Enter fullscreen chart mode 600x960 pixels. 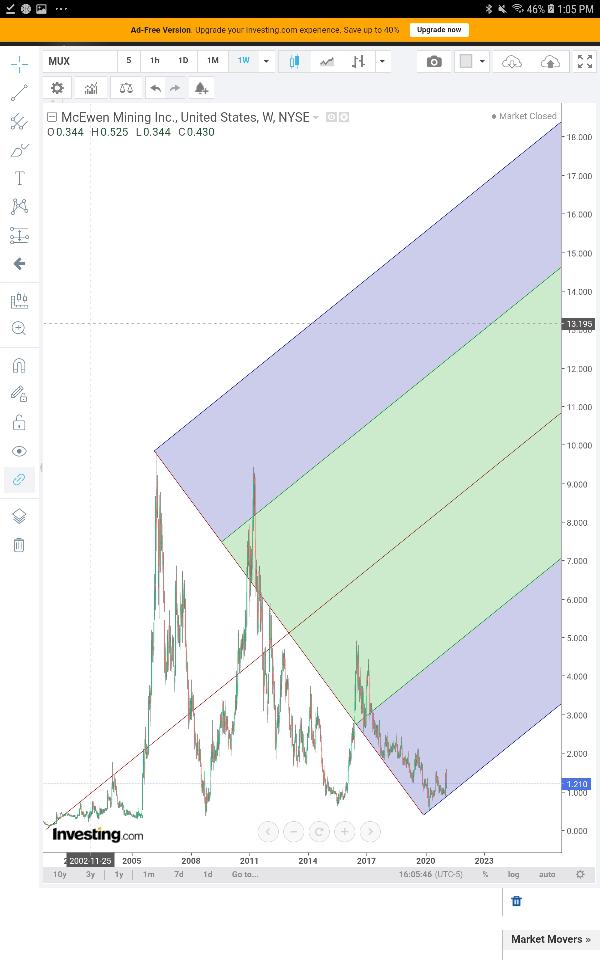(585, 62)
